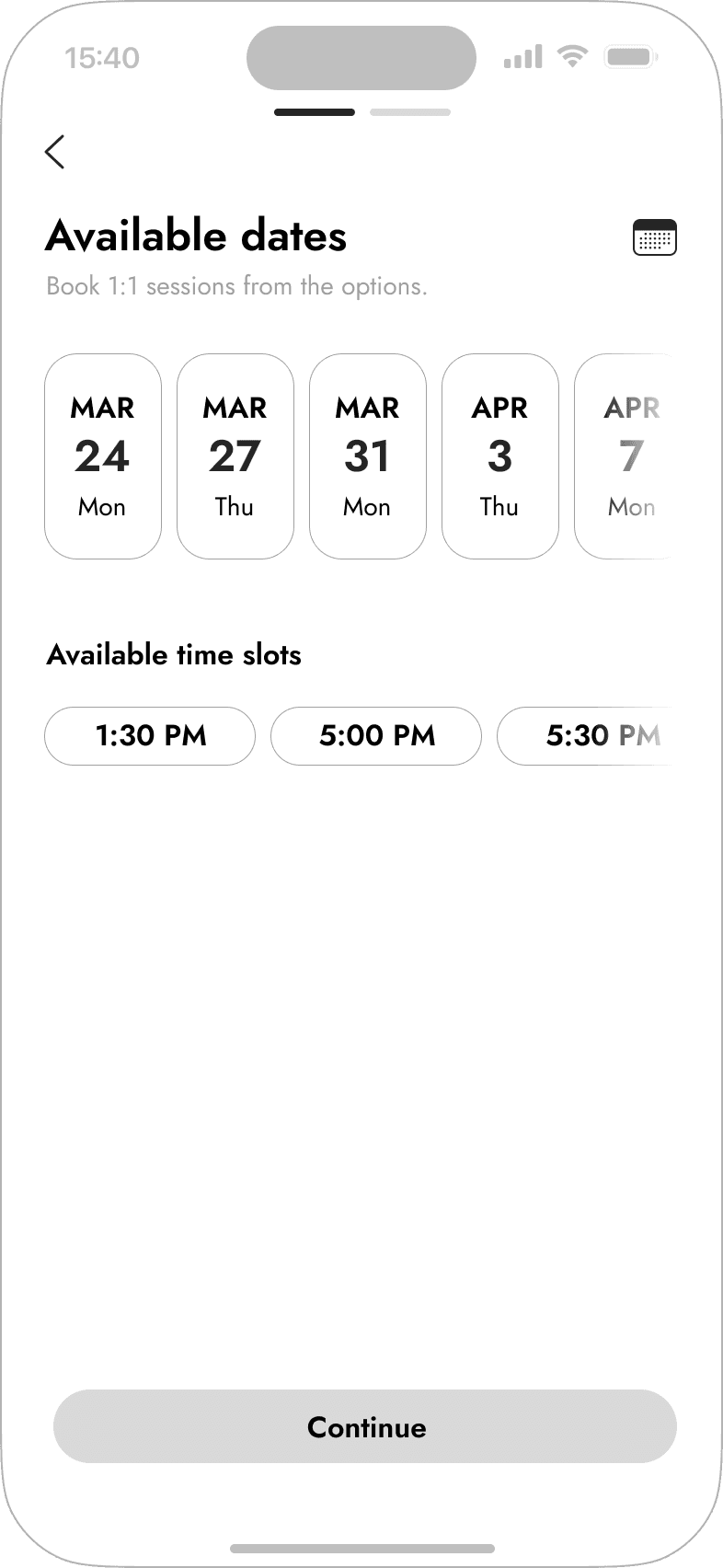Choose the 1:30 PM time slot
The width and height of the screenshot is (723, 1568).
click(x=150, y=736)
